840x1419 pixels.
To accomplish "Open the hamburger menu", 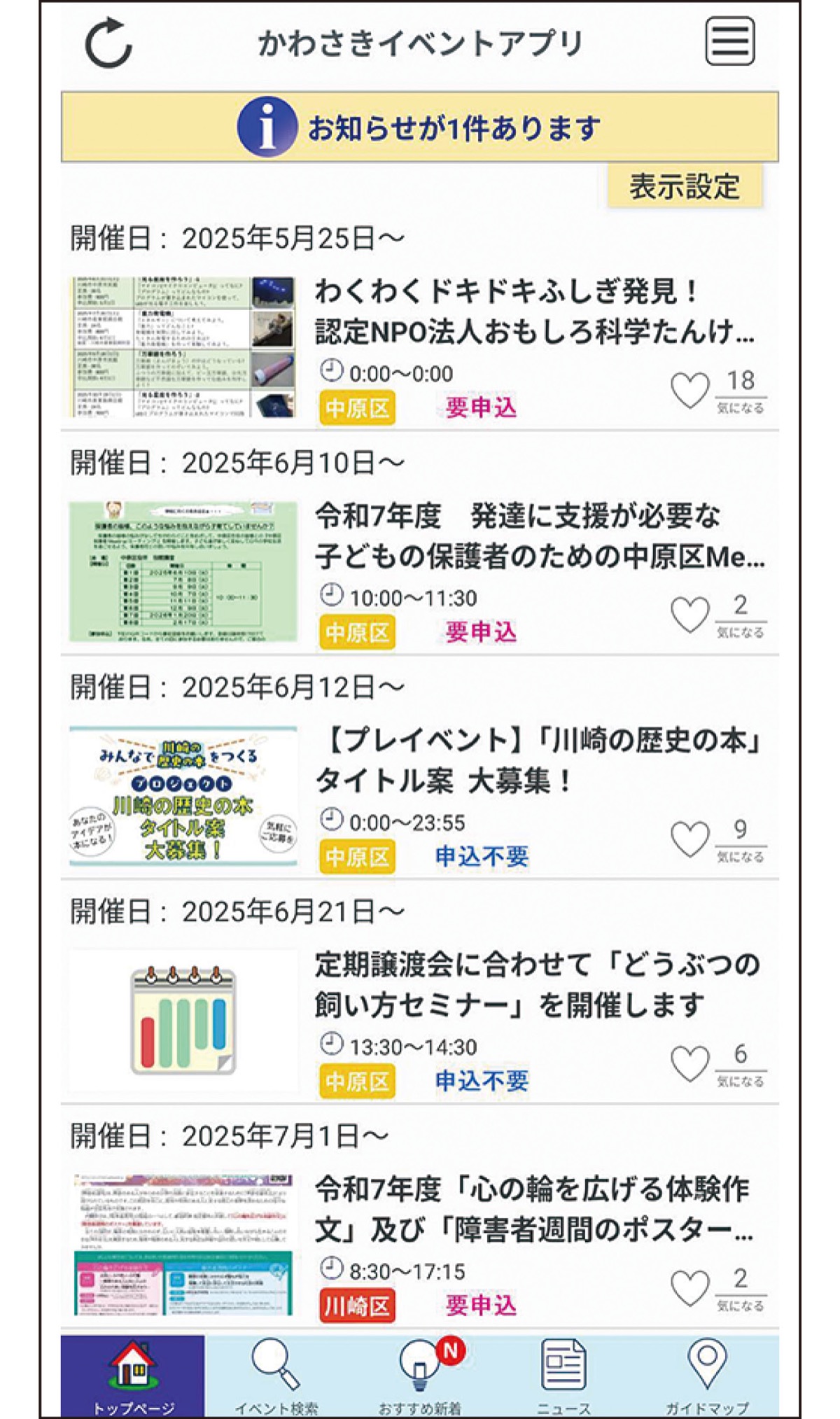I will coord(729,42).
